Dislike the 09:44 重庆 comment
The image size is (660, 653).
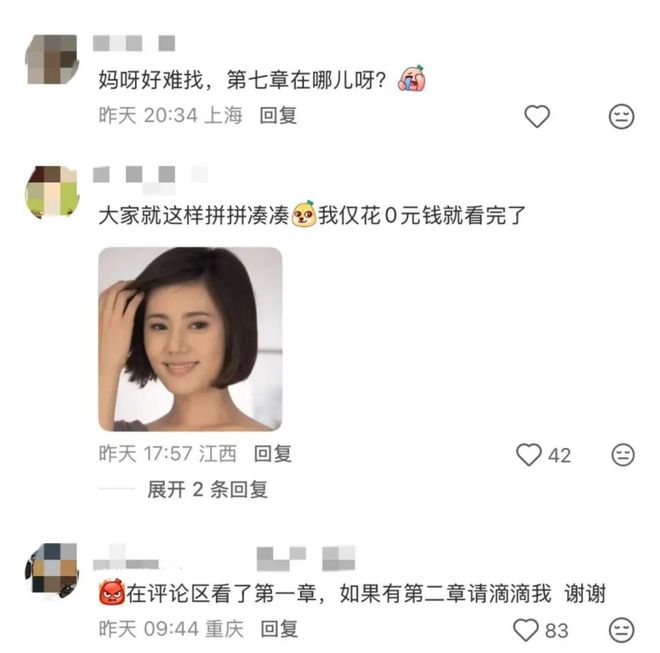622,630
